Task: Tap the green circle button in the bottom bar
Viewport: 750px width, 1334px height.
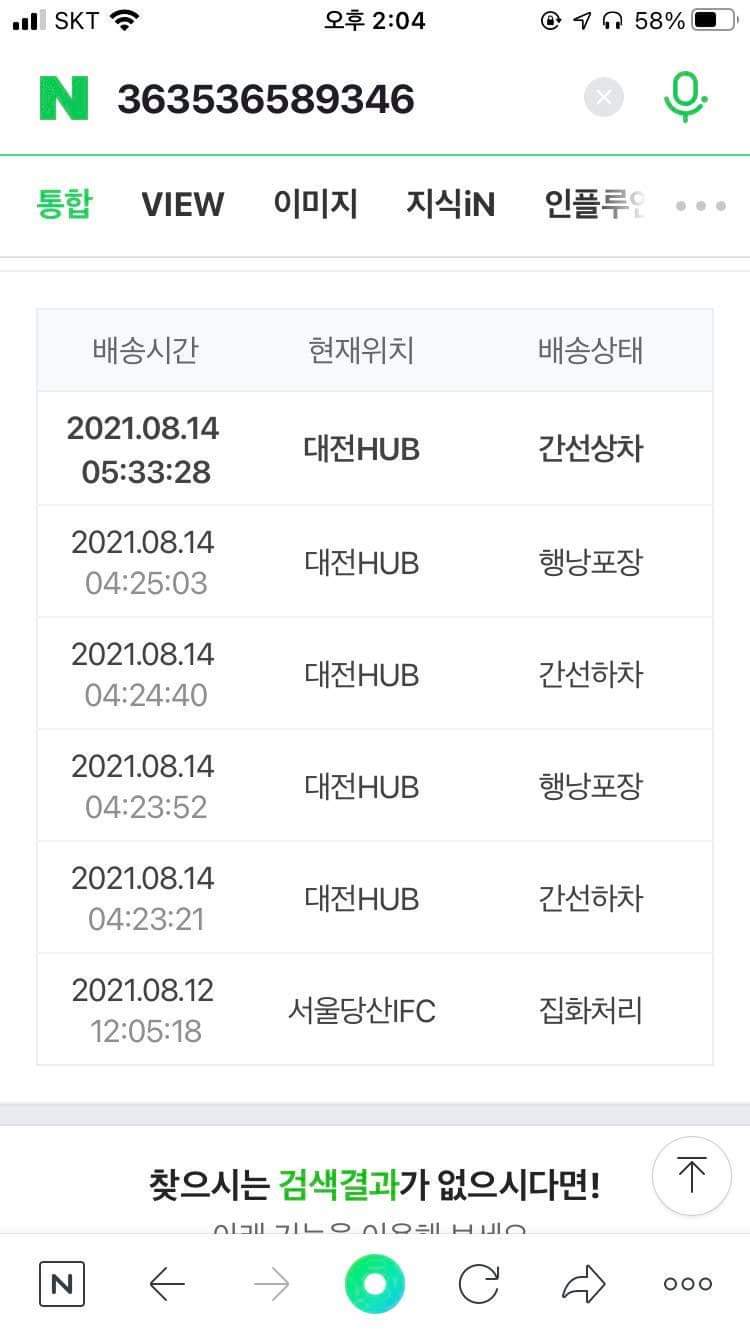Action: [375, 1284]
